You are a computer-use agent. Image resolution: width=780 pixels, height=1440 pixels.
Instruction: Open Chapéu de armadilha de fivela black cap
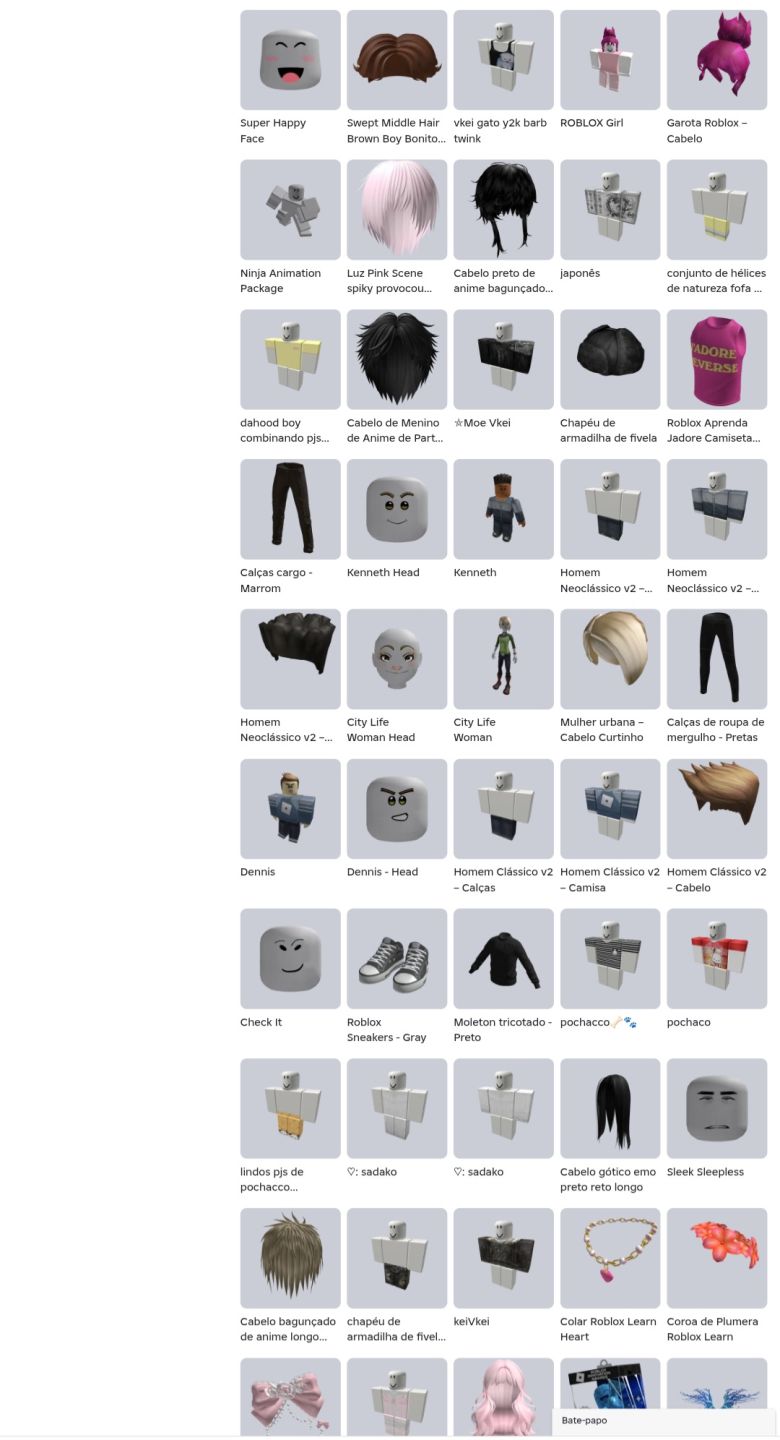point(610,359)
